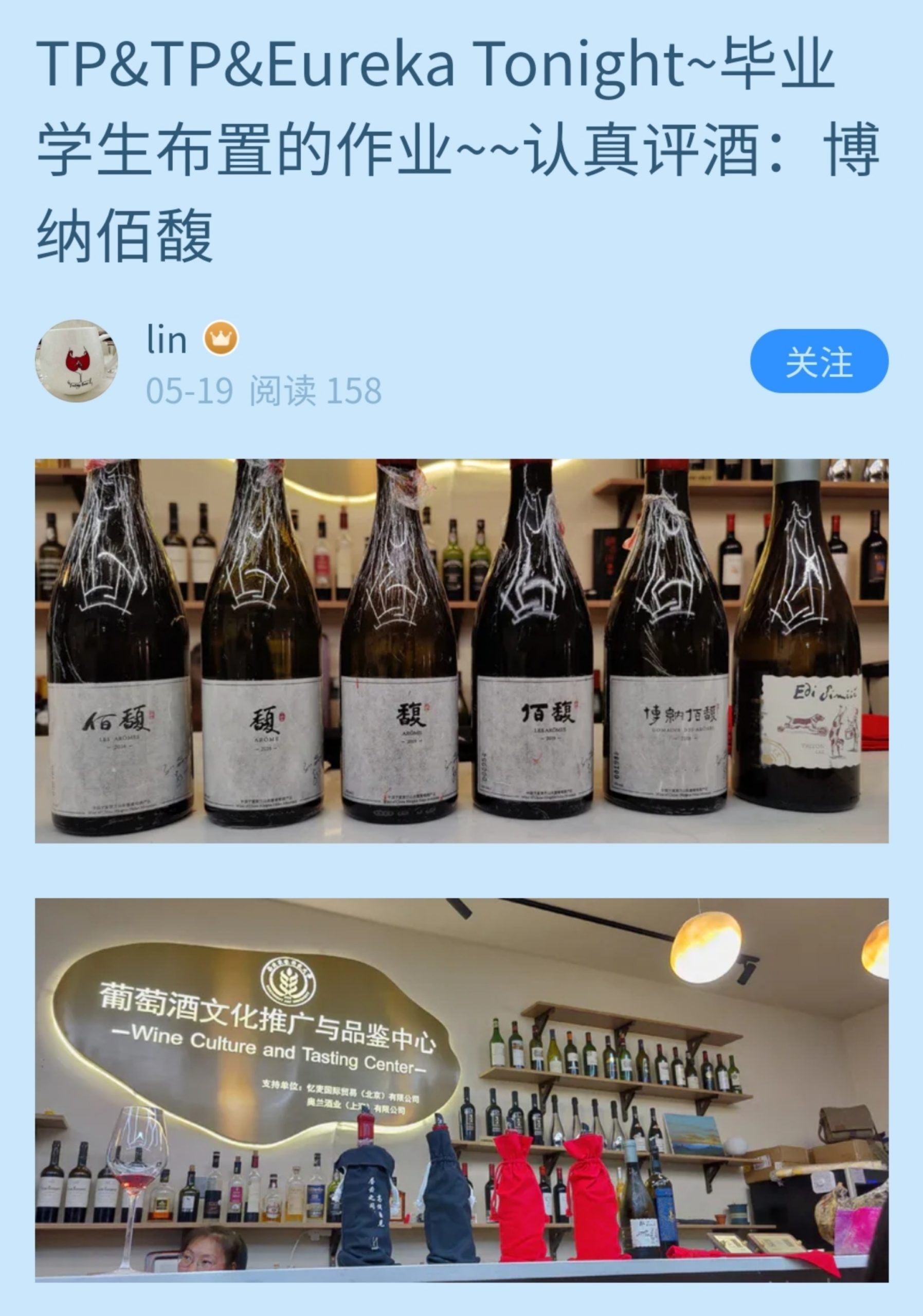View the wine bottles lineup photo
Image resolution: width=923 pixels, height=1316 pixels.
pyautogui.click(x=462, y=651)
